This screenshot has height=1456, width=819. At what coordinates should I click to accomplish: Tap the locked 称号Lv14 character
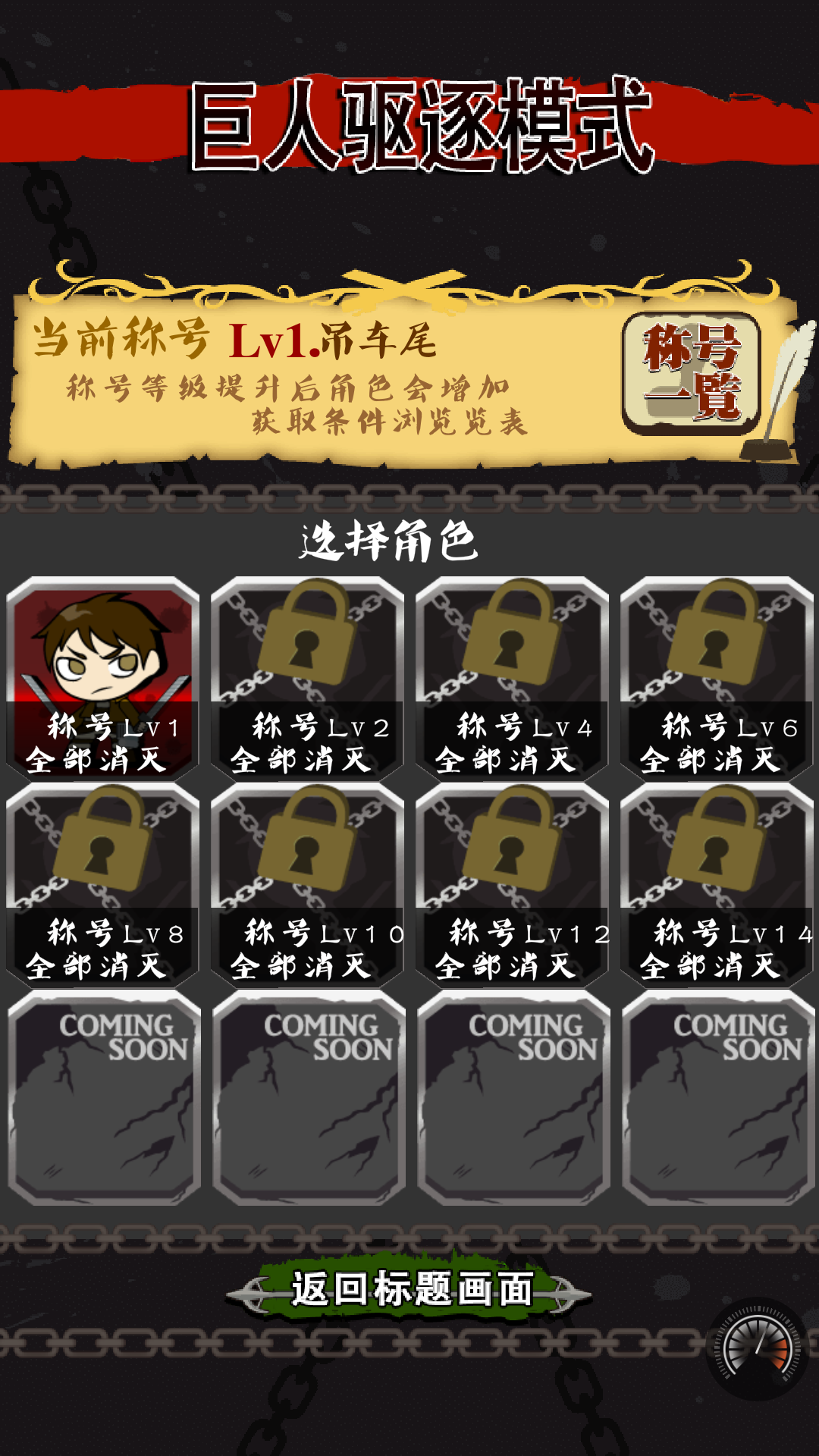tap(717, 884)
